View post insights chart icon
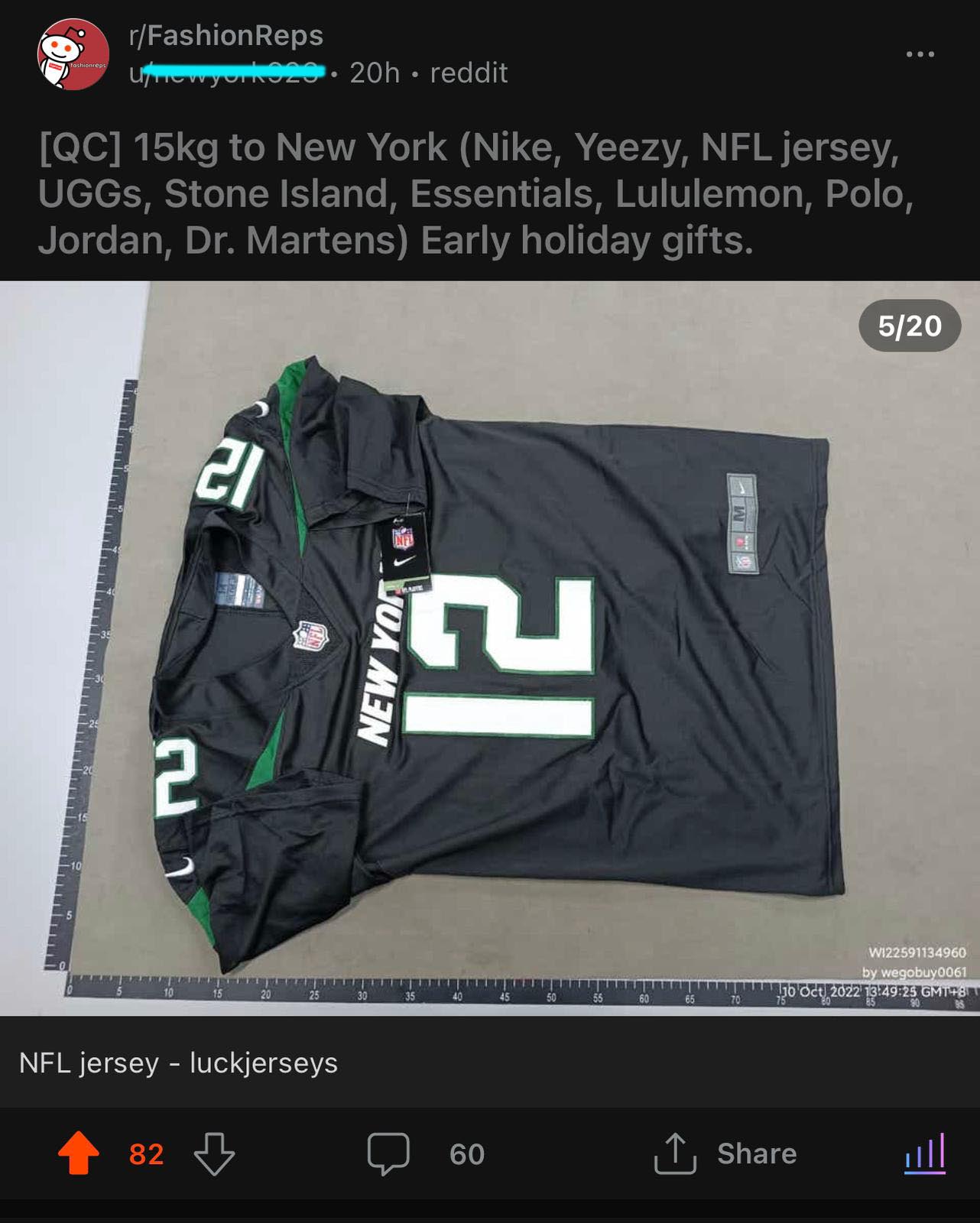The image size is (980, 1223). (925, 1153)
